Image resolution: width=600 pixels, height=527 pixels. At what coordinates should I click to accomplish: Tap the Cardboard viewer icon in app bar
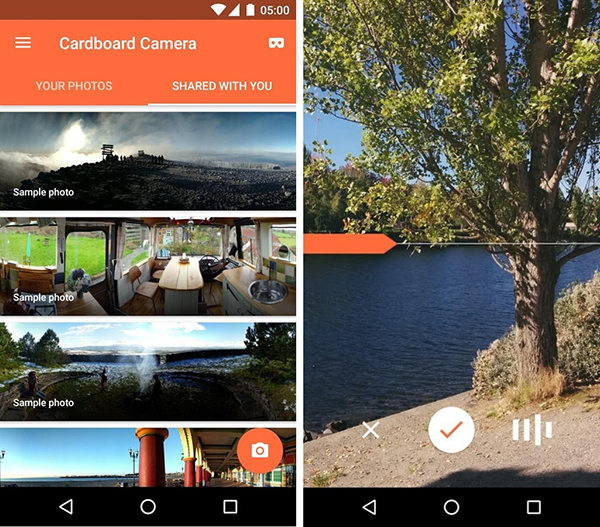pyautogui.click(x=277, y=44)
